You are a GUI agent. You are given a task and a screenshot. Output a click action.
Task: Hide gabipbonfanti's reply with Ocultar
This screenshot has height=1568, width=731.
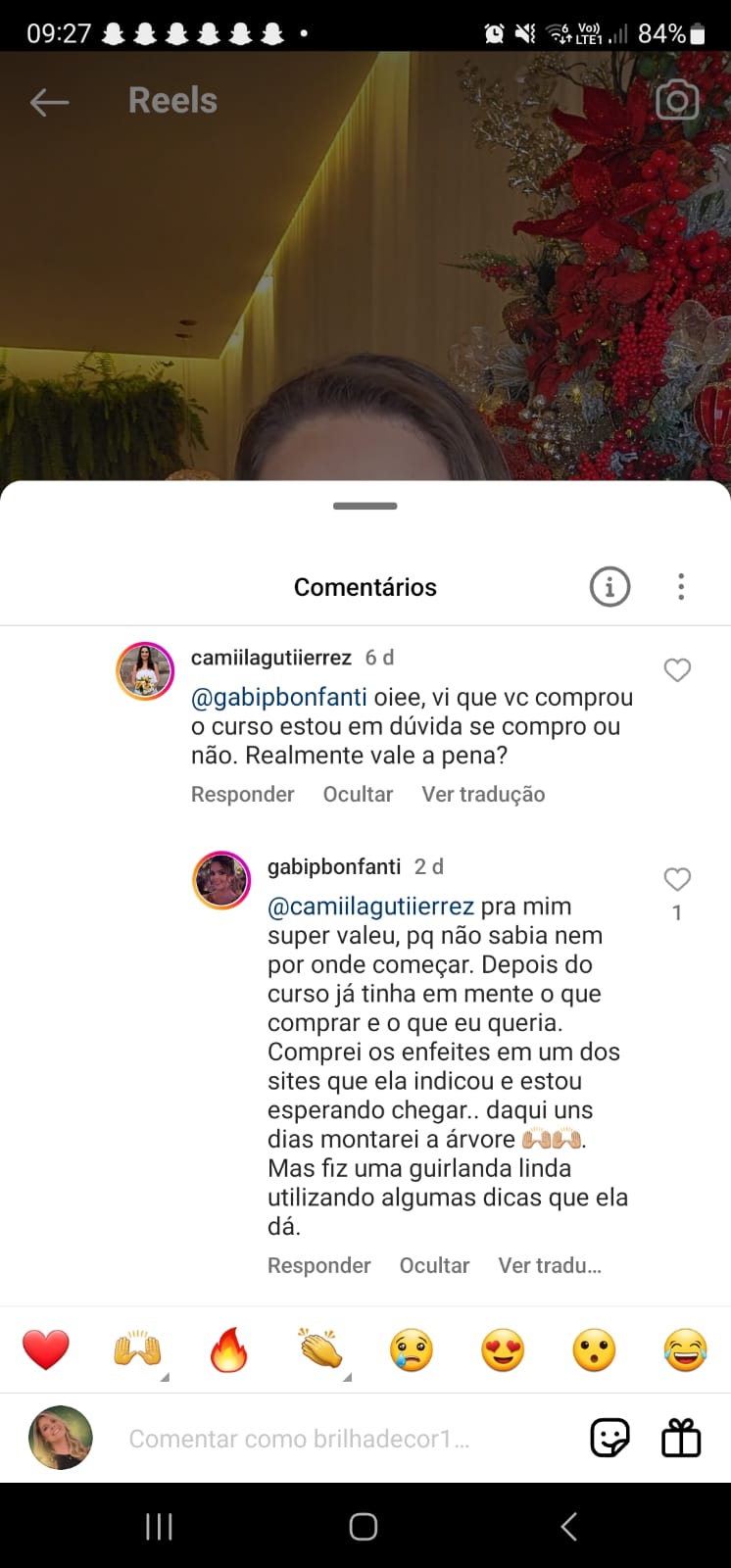434,1266
